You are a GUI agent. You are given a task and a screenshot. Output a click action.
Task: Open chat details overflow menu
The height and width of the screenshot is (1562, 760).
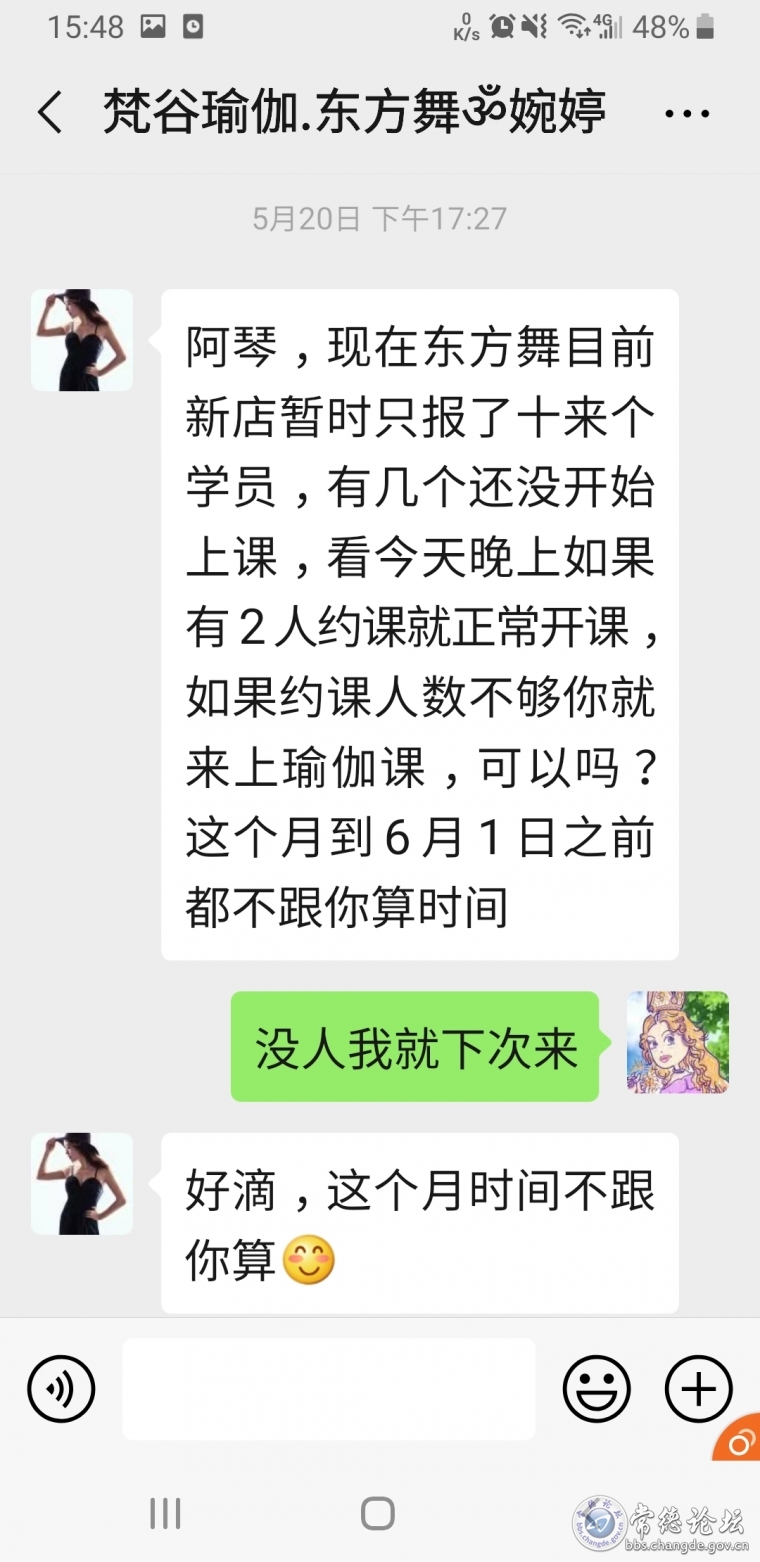tap(687, 114)
